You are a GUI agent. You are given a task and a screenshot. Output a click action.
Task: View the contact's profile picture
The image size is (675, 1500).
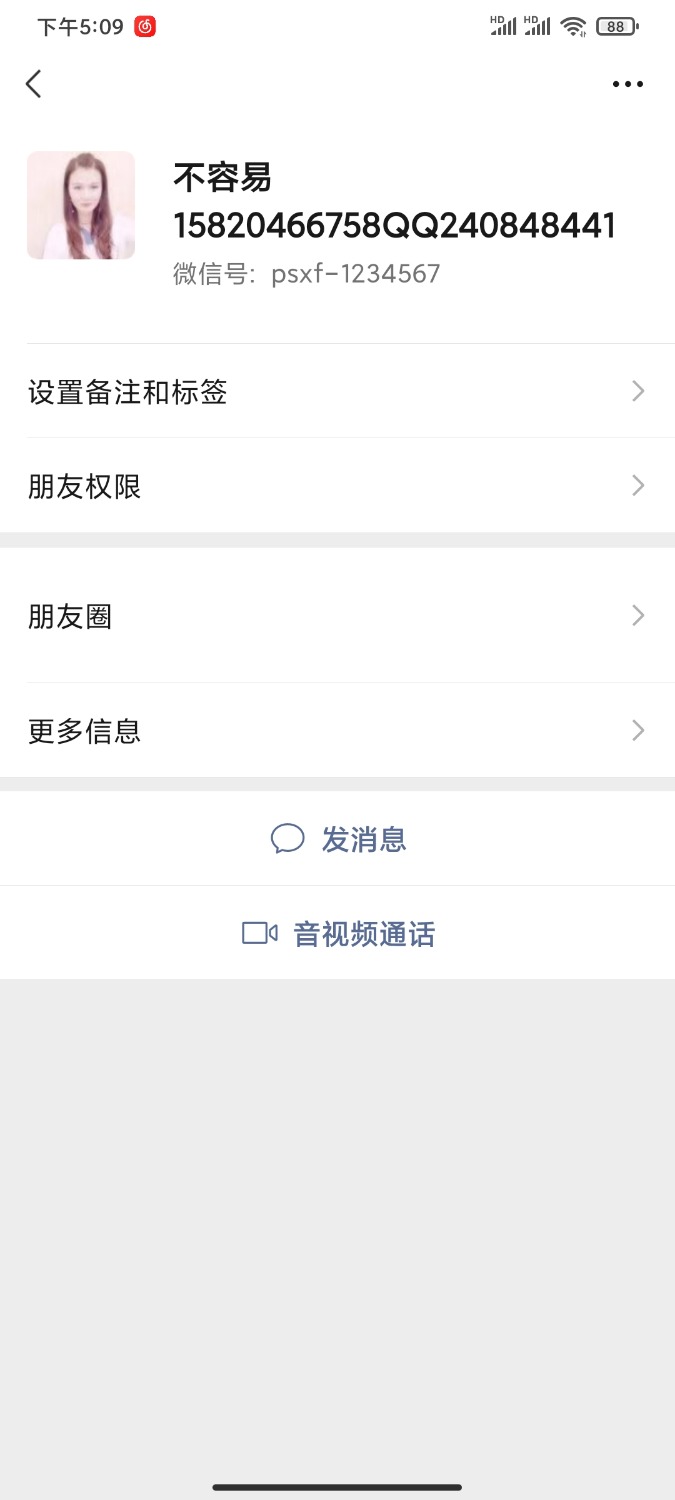[81, 206]
